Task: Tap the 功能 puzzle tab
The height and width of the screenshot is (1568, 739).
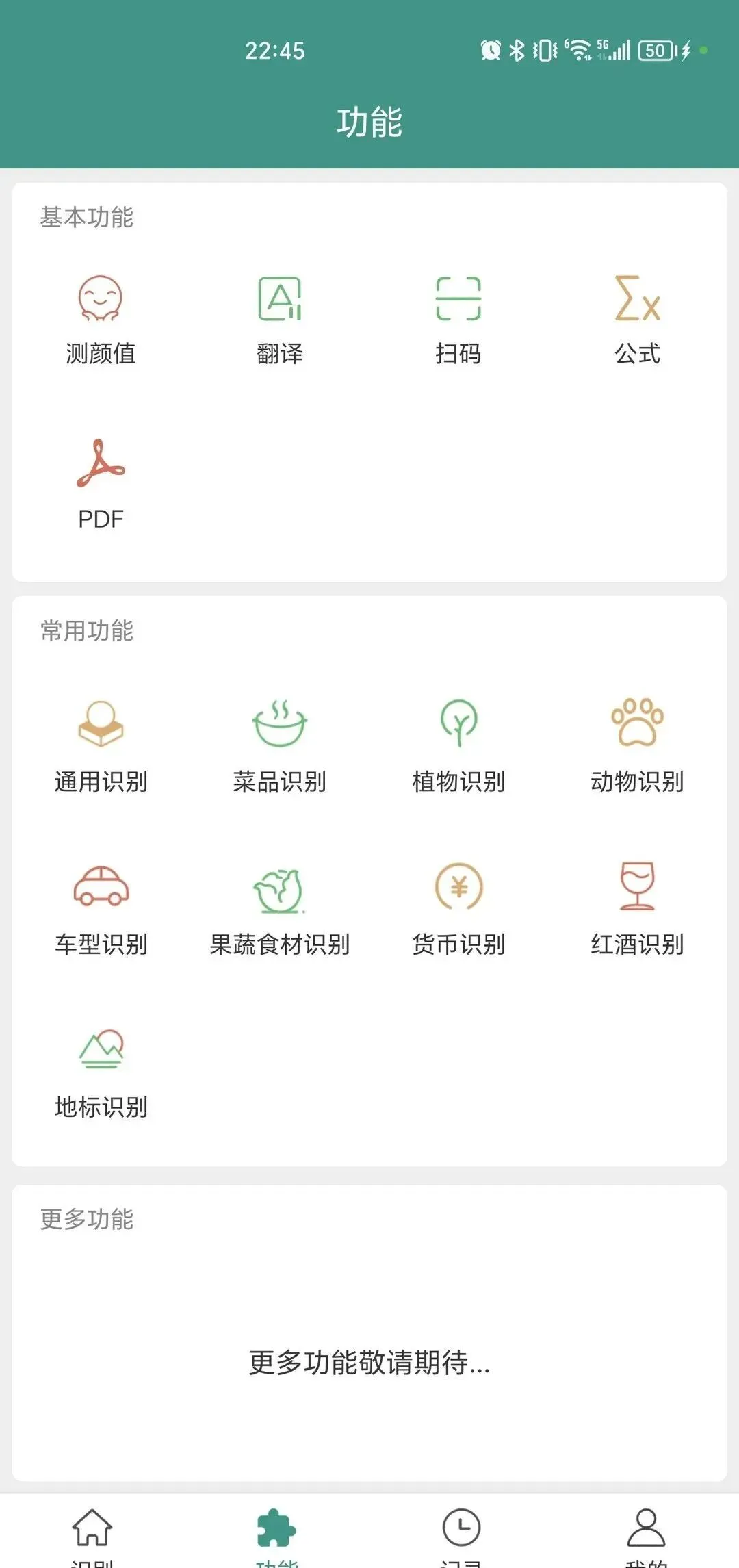Action: [x=276, y=1532]
